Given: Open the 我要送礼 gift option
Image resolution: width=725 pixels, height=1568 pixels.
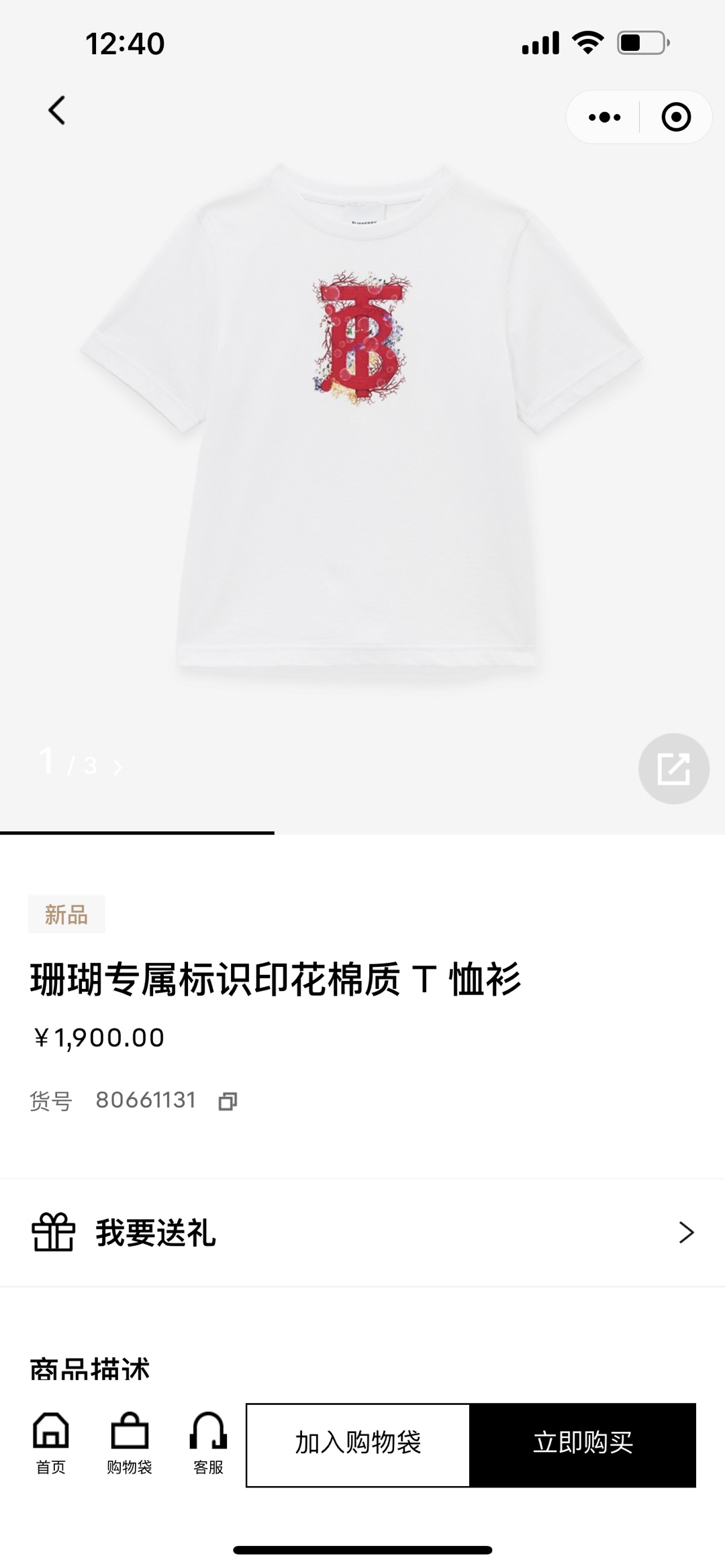Looking at the screenshot, I should tap(362, 1233).
